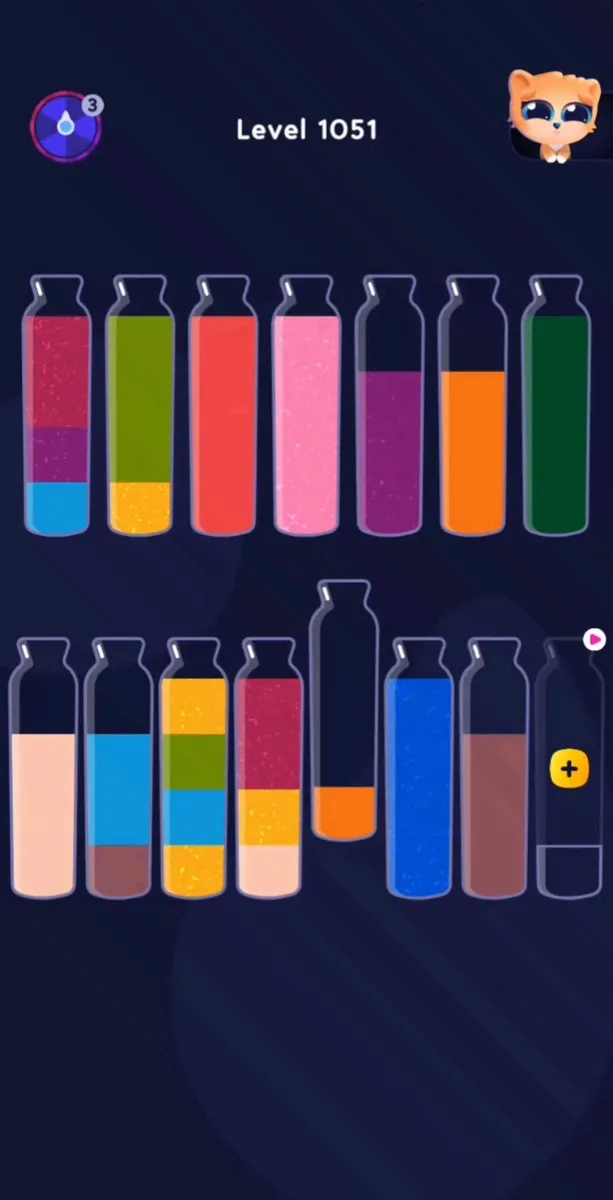The width and height of the screenshot is (613, 1200).
Task: Select the full pink bottle
Action: [306, 406]
